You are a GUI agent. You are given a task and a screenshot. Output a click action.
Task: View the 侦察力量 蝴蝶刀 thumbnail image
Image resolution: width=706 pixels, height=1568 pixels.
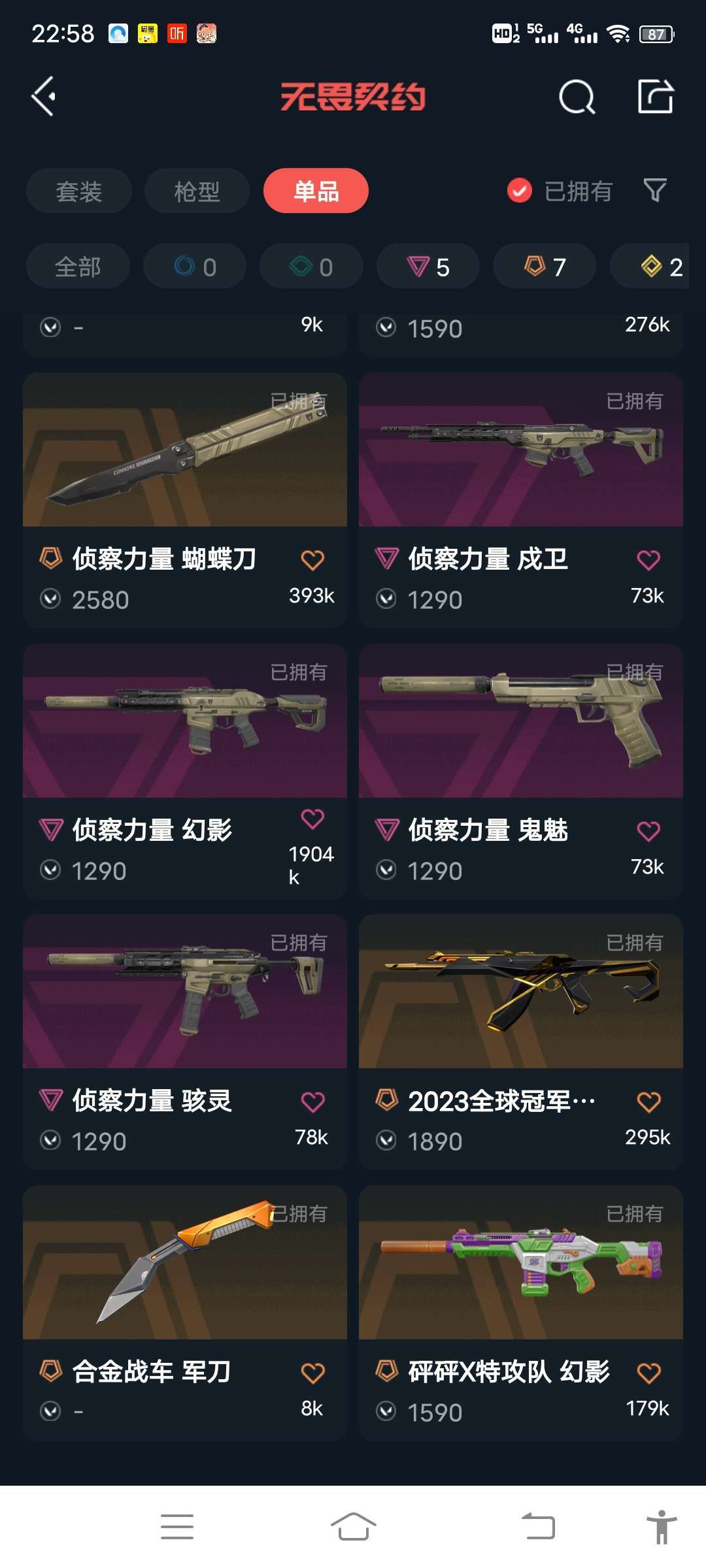(x=185, y=451)
